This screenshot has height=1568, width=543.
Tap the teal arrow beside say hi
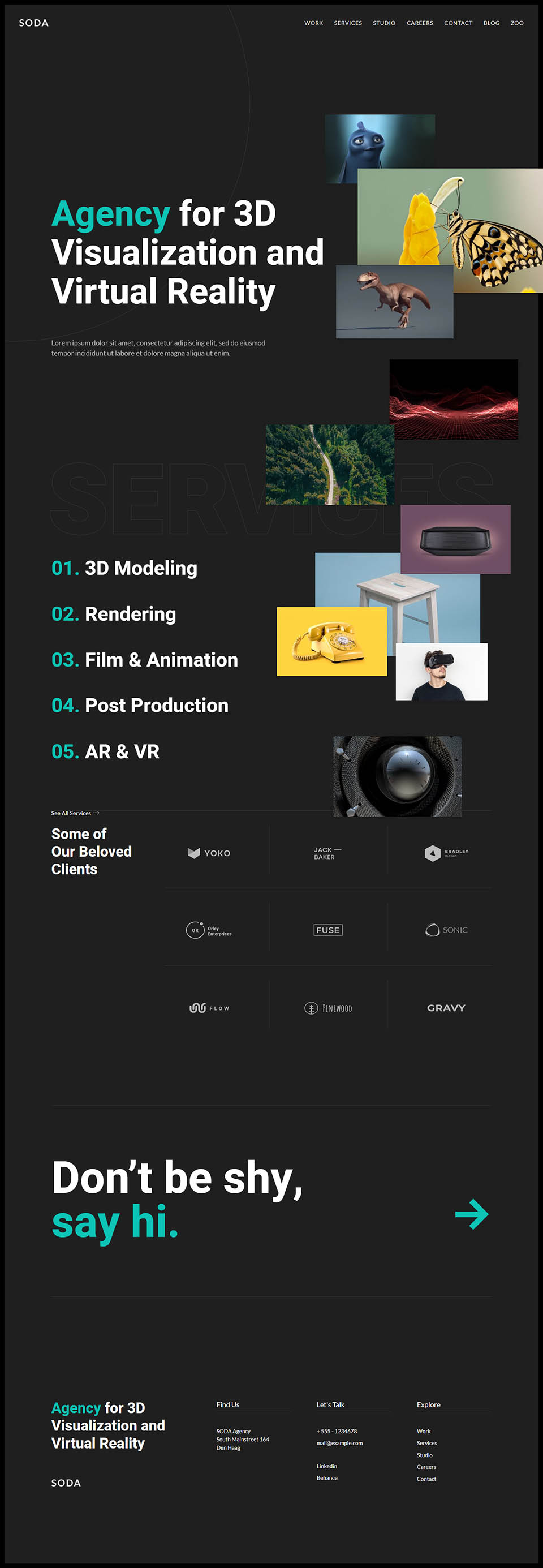point(472,1214)
